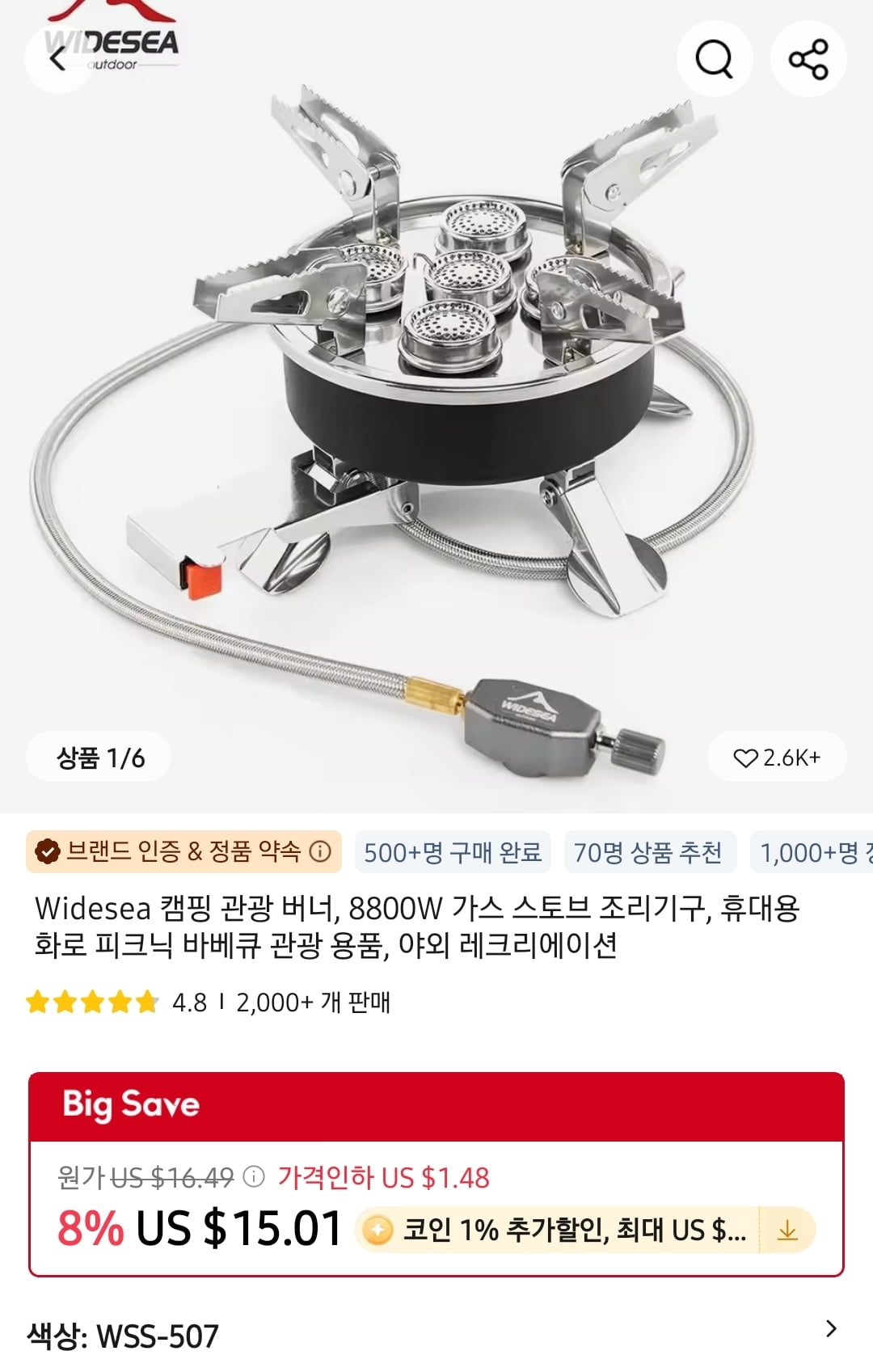This screenshot has height=1372, width=873.
Task: Tap the 70명 상품 추천 chip
Action: click(x=647, y=852)
